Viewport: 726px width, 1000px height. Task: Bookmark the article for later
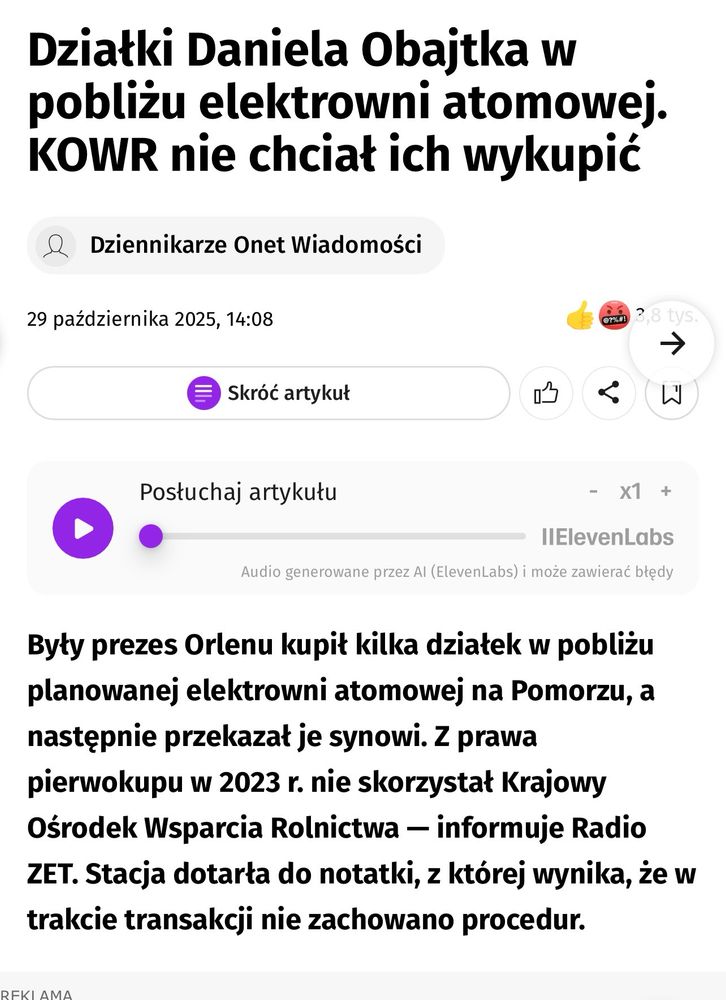(671, 393)
